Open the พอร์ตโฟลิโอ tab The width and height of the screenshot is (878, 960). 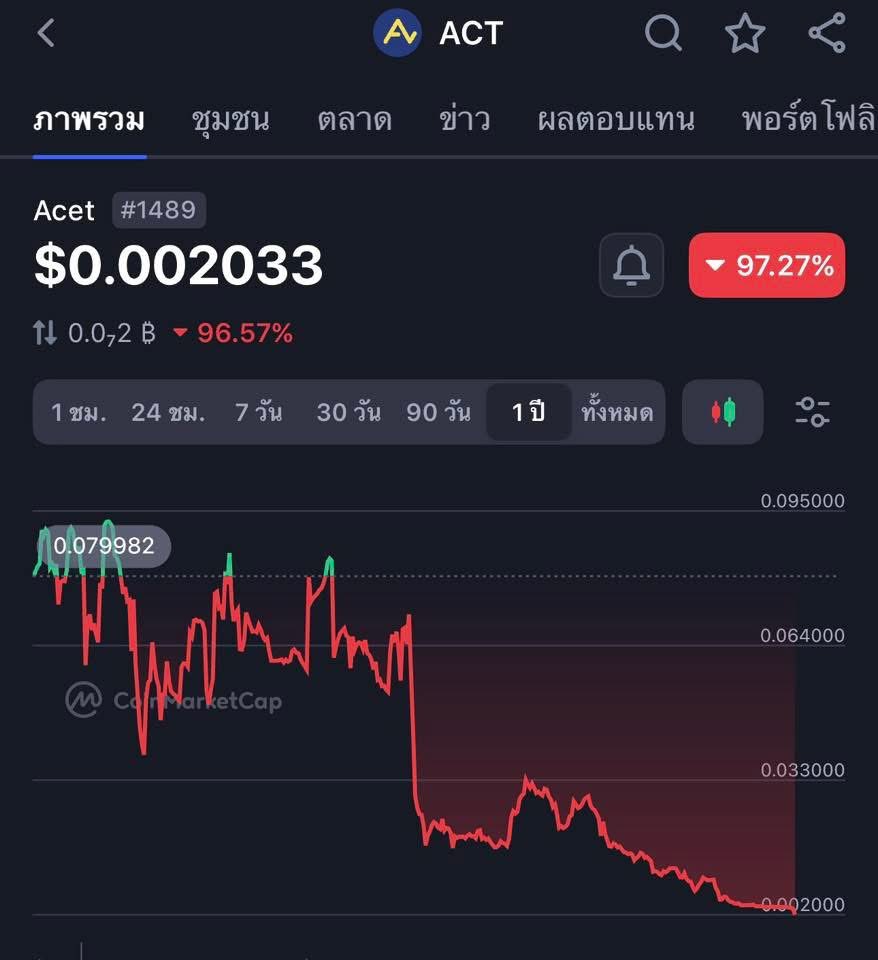(808, 120)
